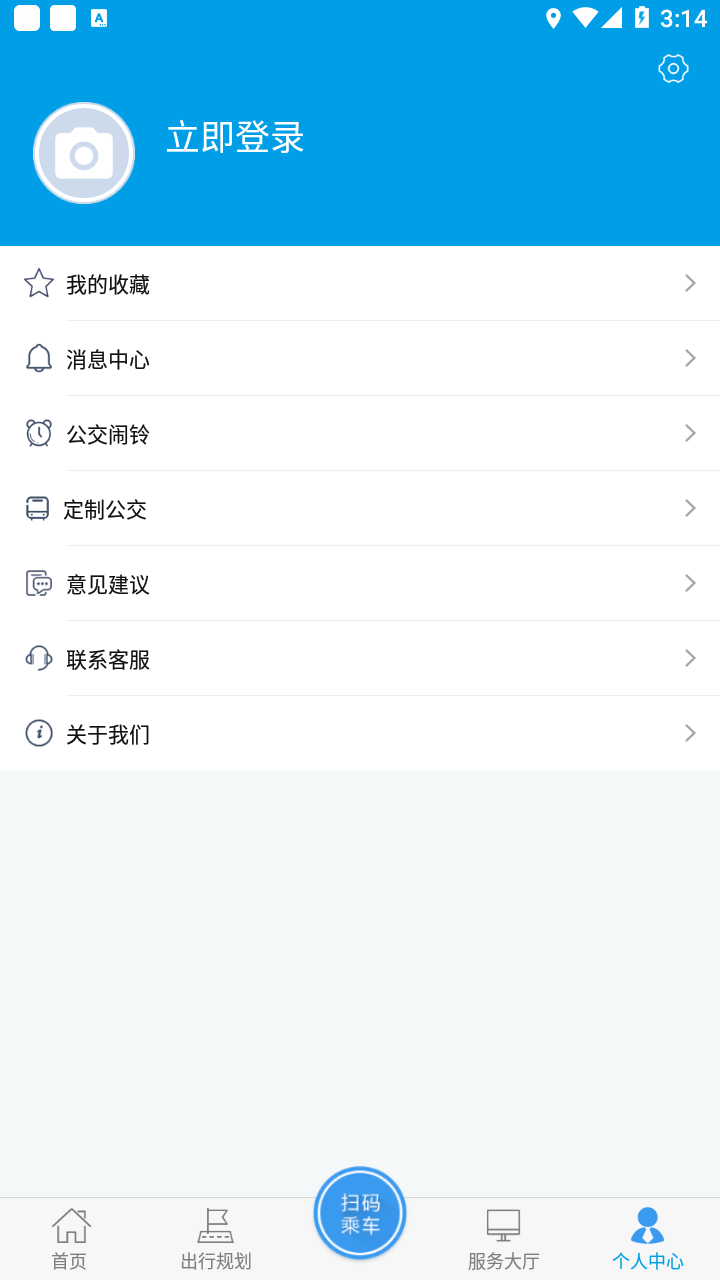
Task: Open the 出行规划 trip planning tab
Action: point(216,1237)
